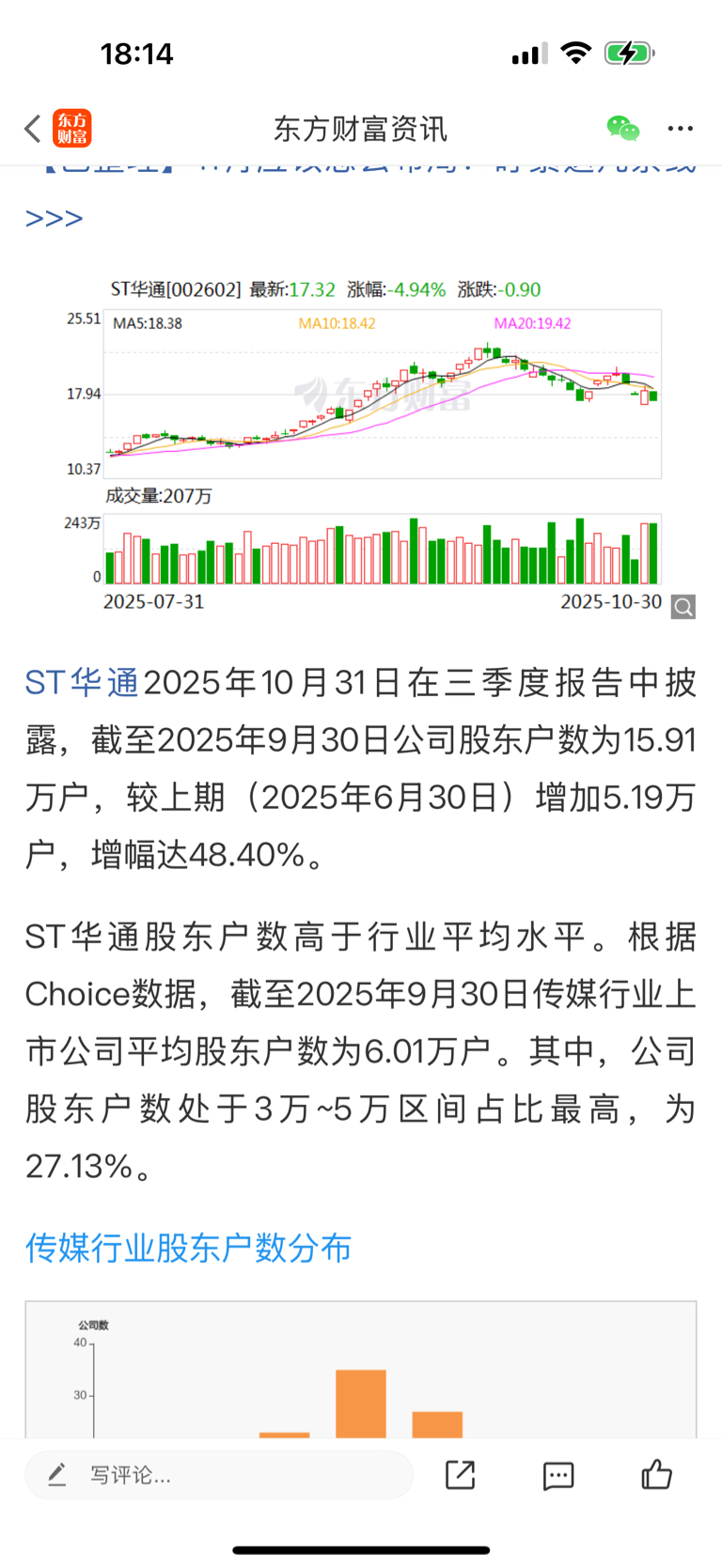Open 传媒行业股东户数分布 link
The height and width of the screenshot is (1568, 722).
coord(189,1248)
